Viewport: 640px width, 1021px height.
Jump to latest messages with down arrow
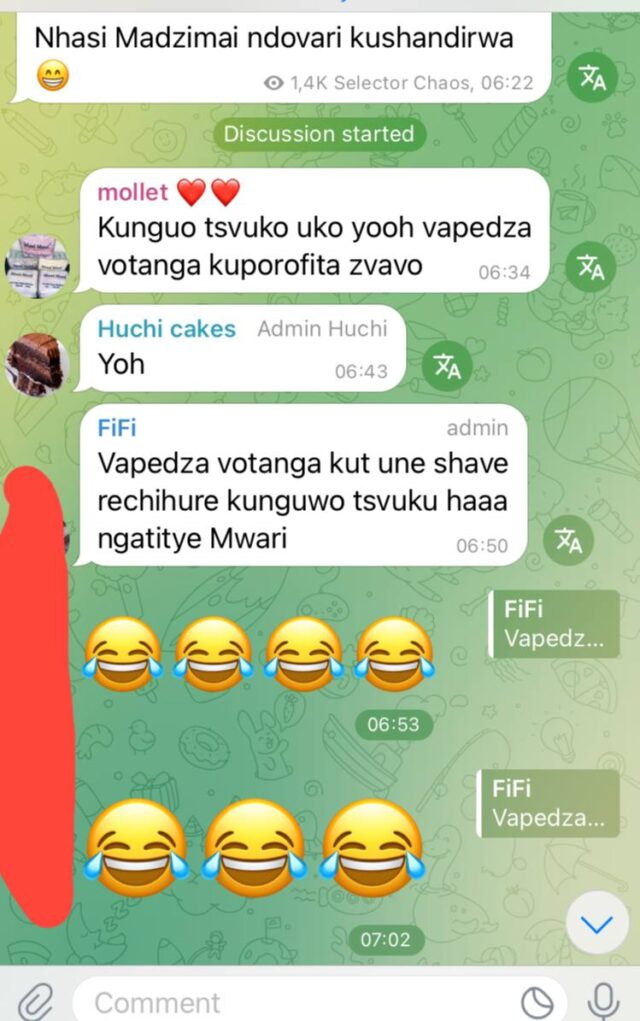pos(597,925)
